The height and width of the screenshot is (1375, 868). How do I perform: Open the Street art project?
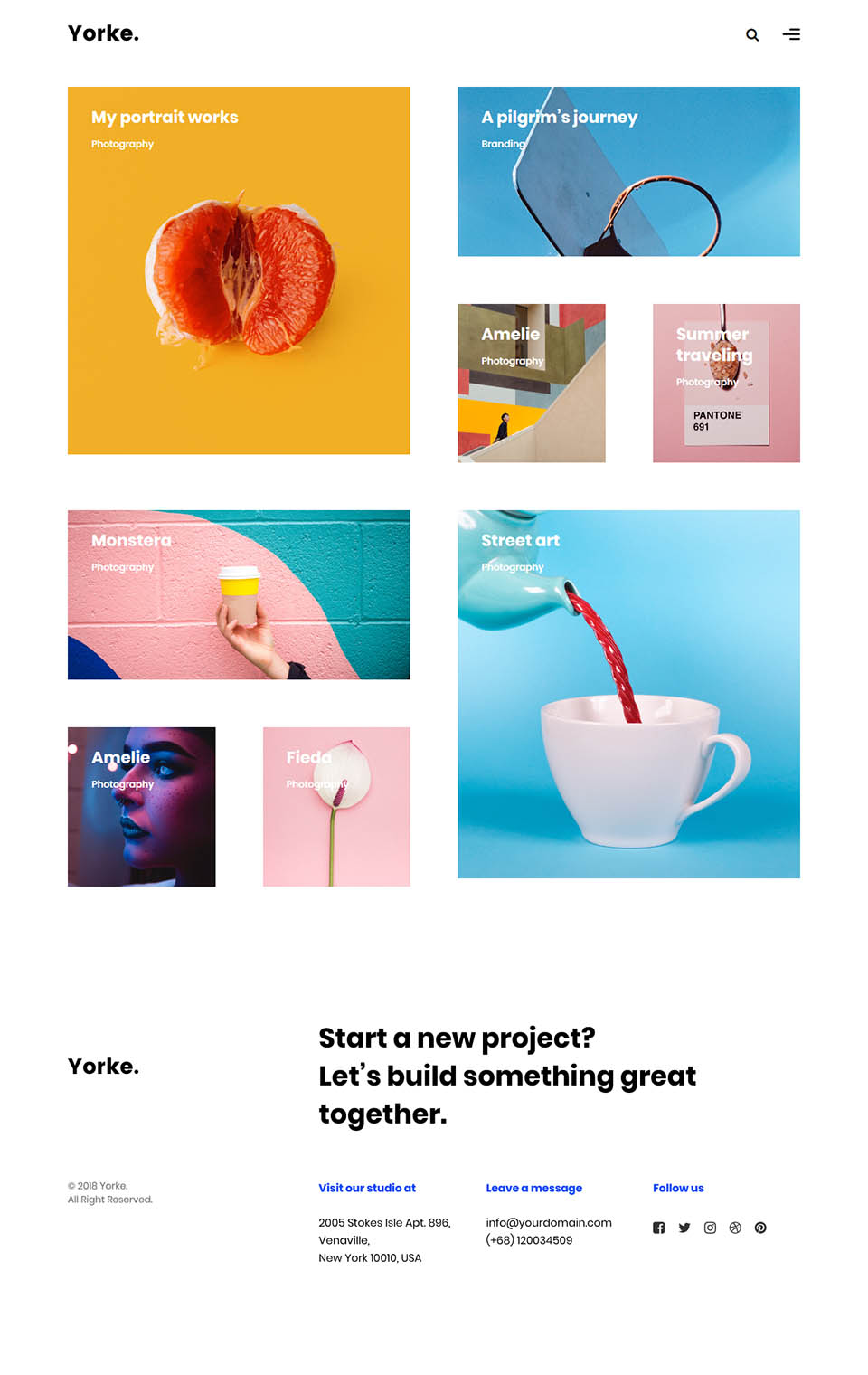tap(628, 694)
